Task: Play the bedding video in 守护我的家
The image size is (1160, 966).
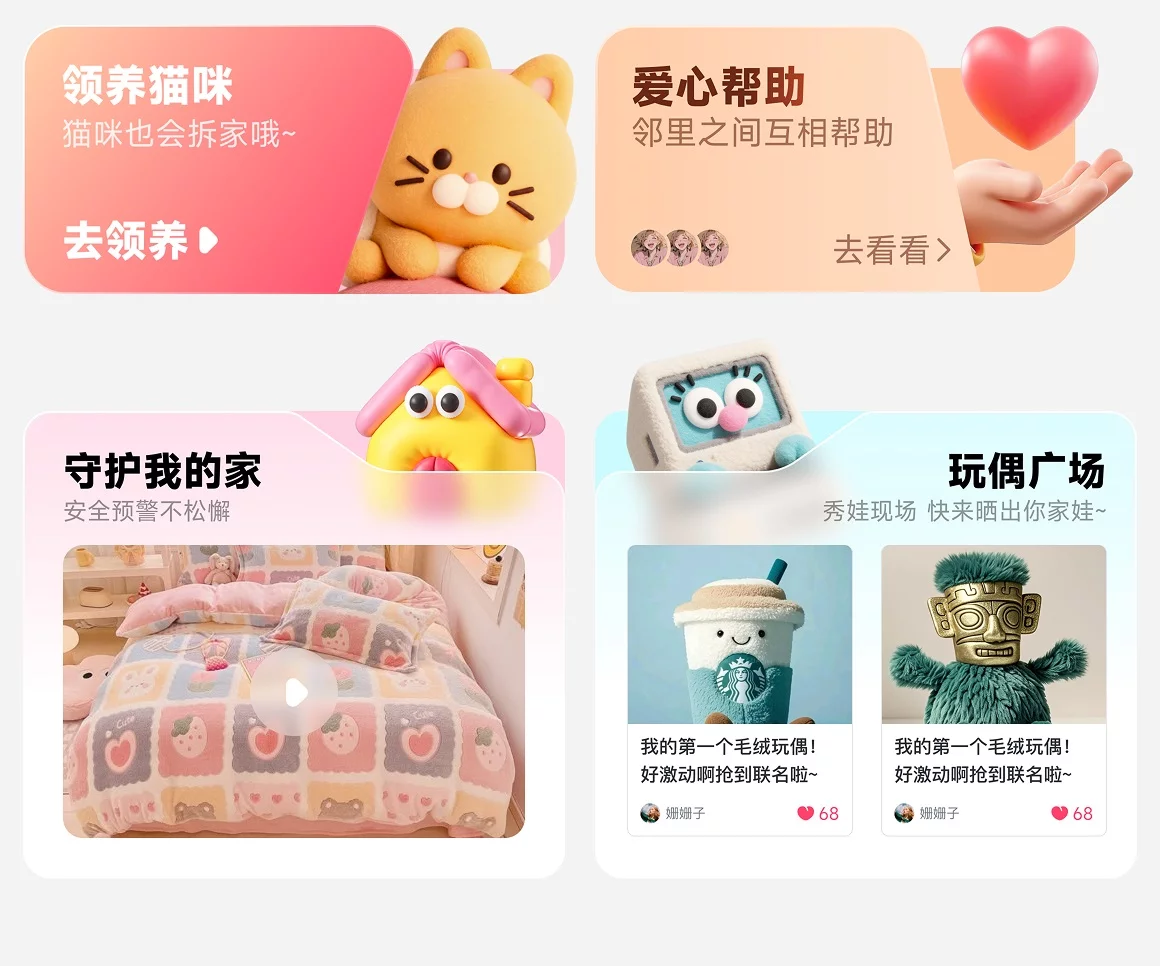Action: point(293,692)
